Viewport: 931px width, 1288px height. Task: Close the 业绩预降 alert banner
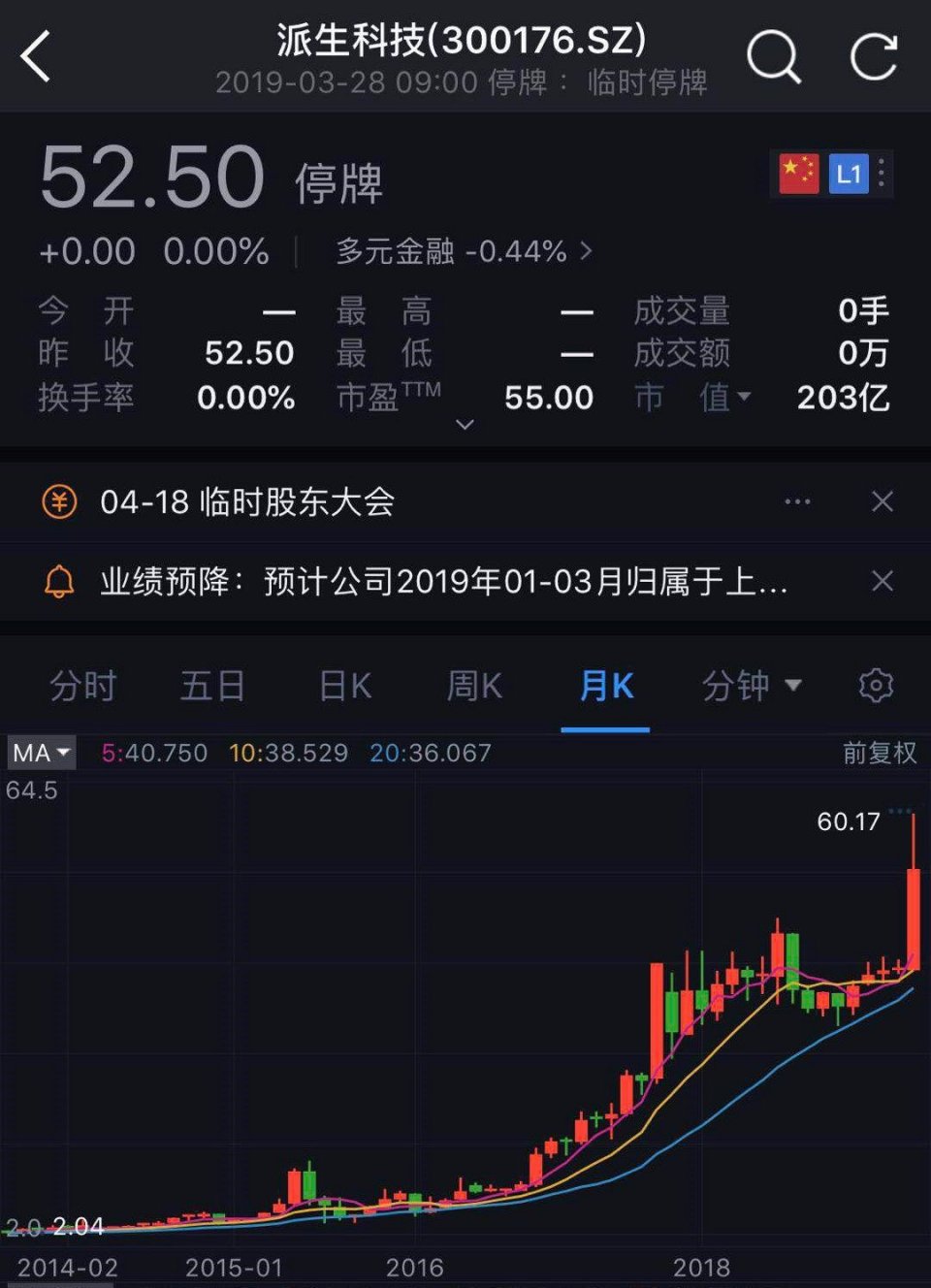[882, 581]
